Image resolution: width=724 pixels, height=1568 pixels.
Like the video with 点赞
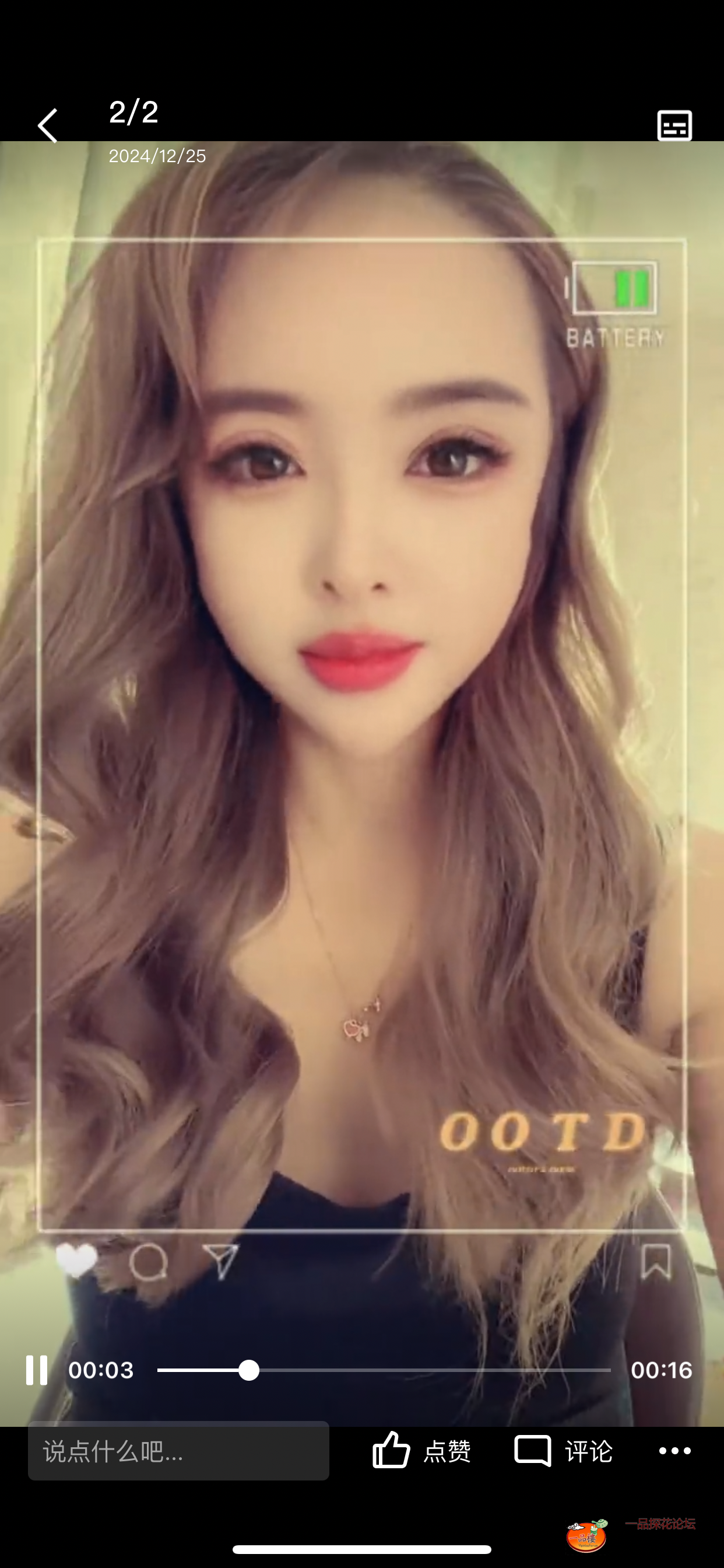421,1451
